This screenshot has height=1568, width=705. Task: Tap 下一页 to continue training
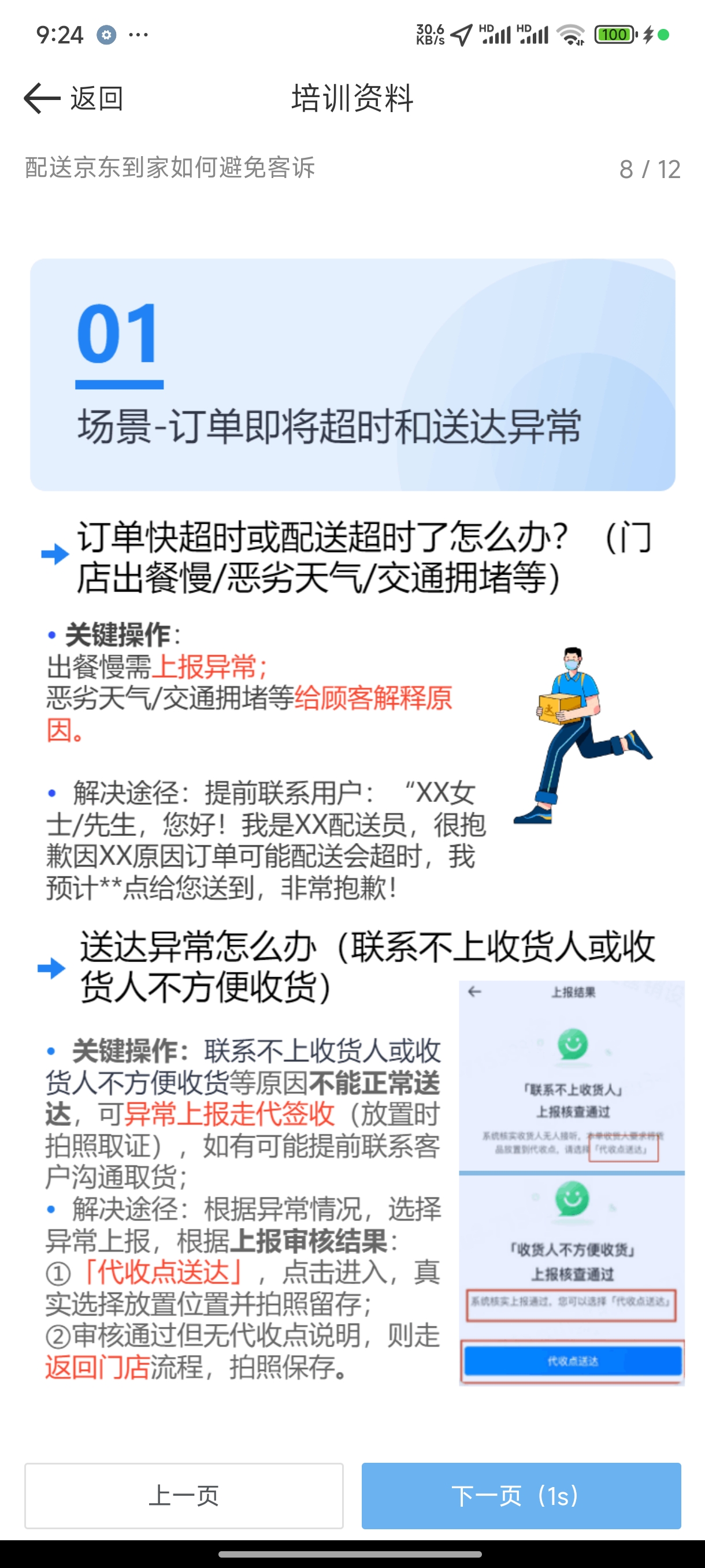click(x=521, y=1495)
